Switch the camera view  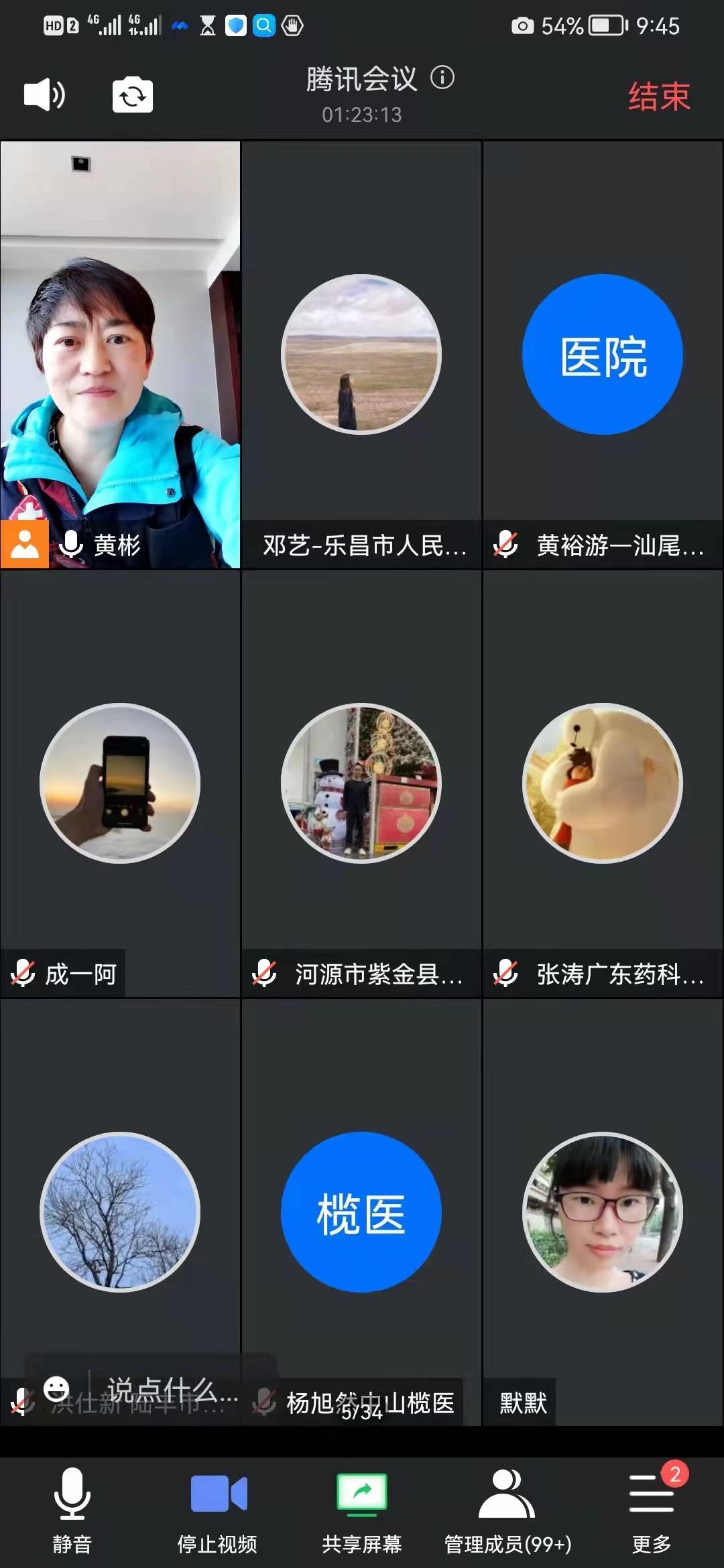click(x=132, y=95)
